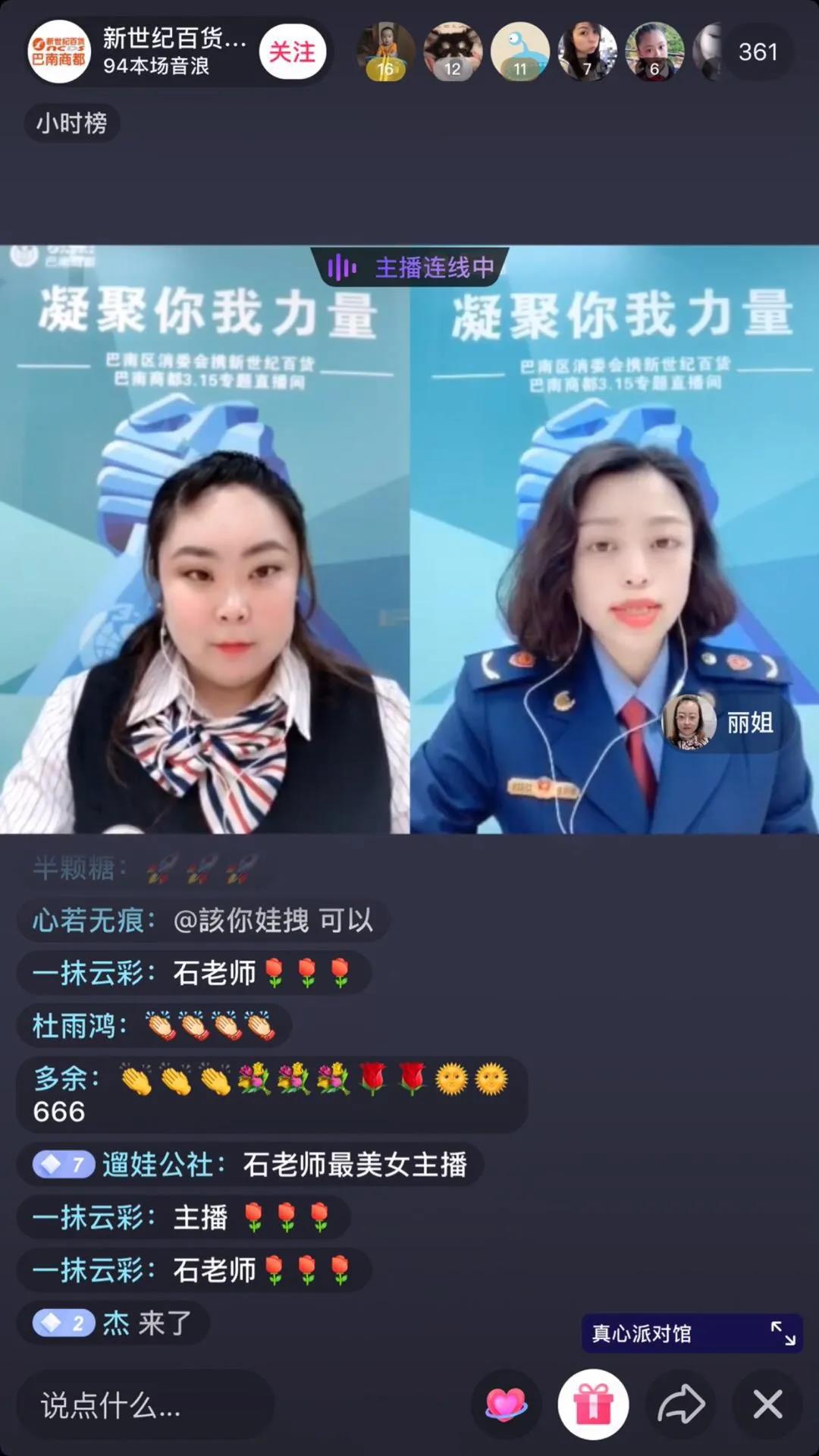Open 多余's 666 comment
The image size is (819, 1456).
pos(271,1094)
